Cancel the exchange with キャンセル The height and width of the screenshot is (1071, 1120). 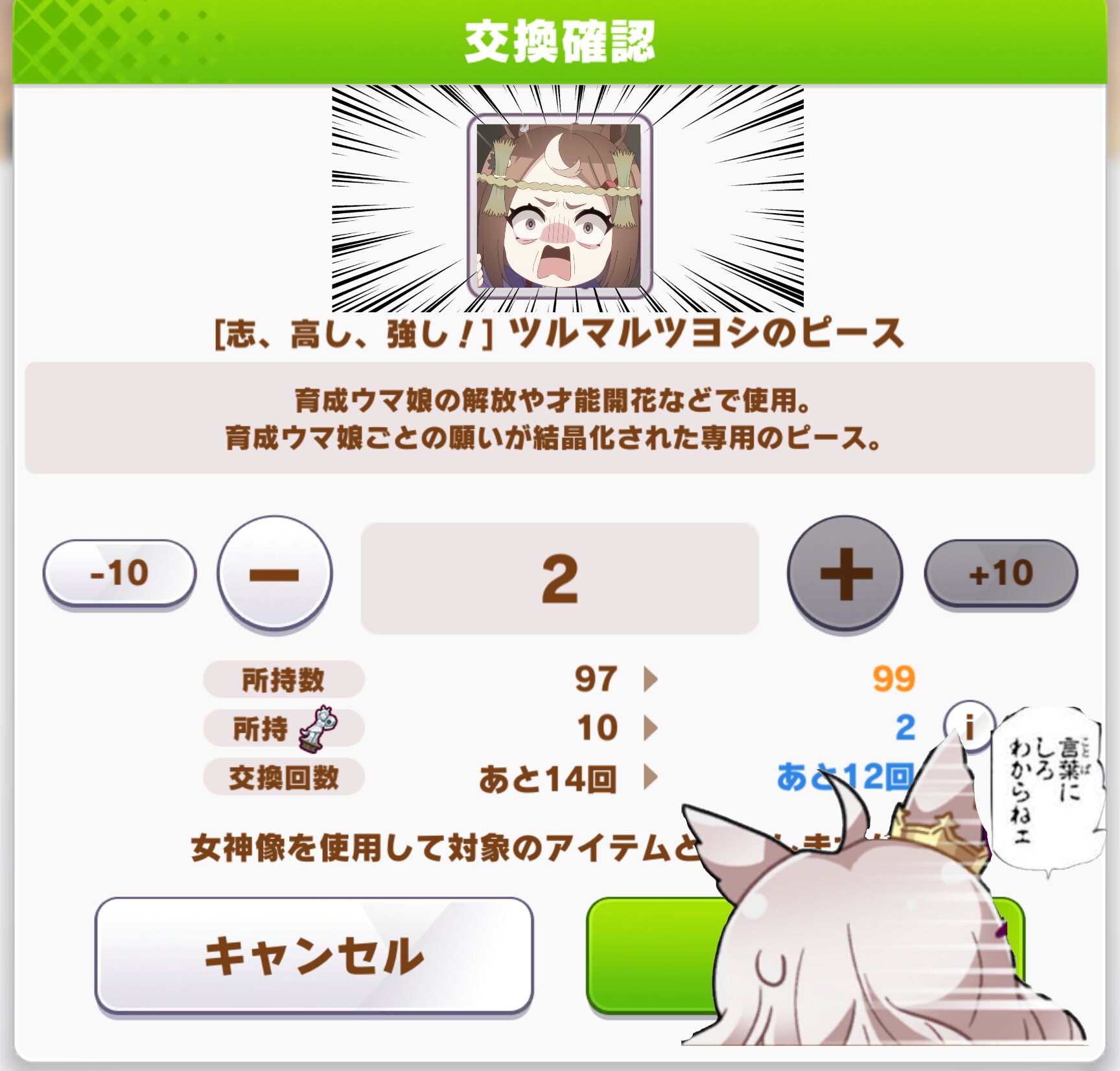point(314,956)
